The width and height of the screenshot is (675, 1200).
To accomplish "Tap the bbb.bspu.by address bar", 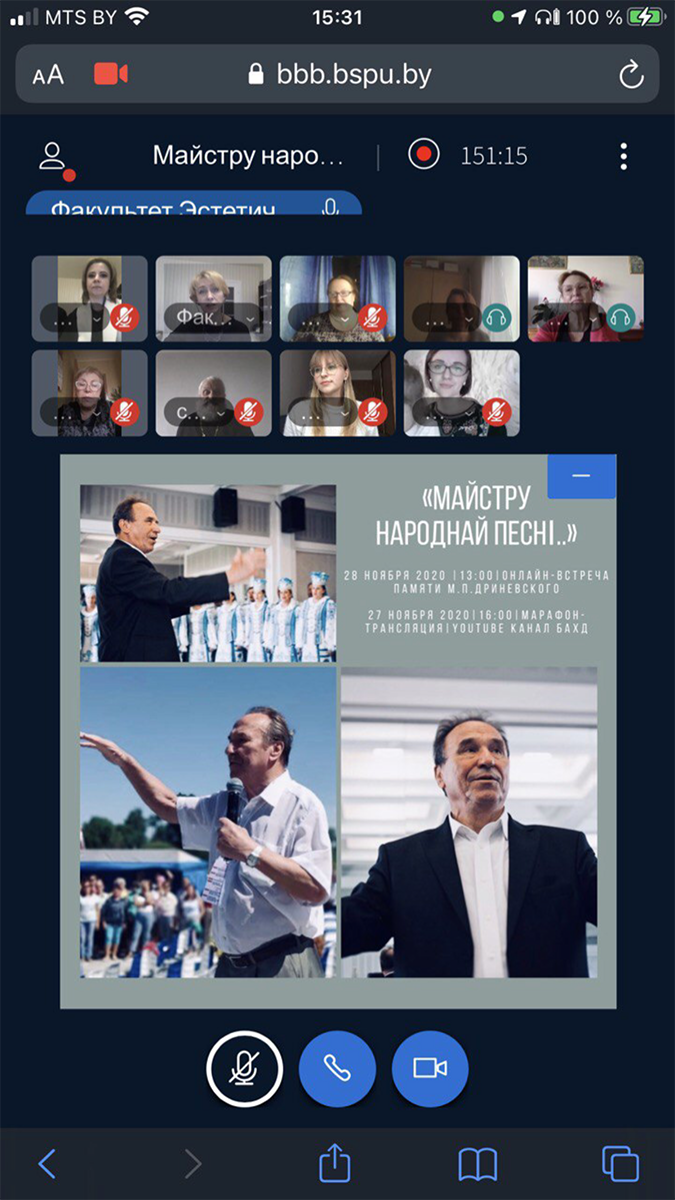I will [337, 74].
